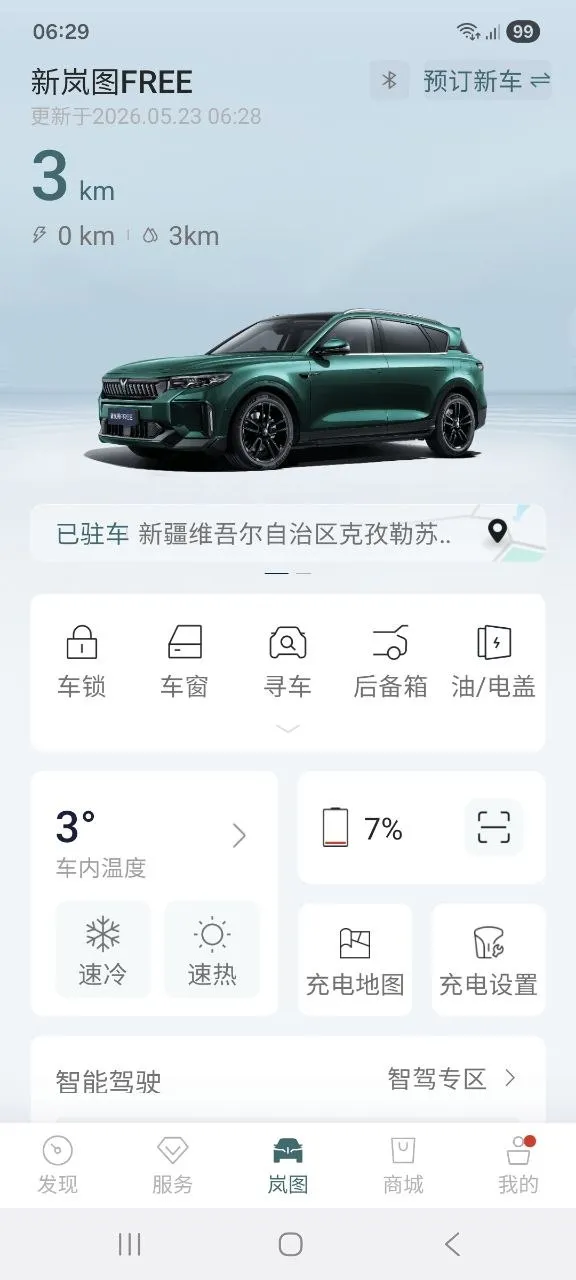The image size is (576, 1280).
Task: Tap the Bluetooth icon at top
Action: (390, 80)
